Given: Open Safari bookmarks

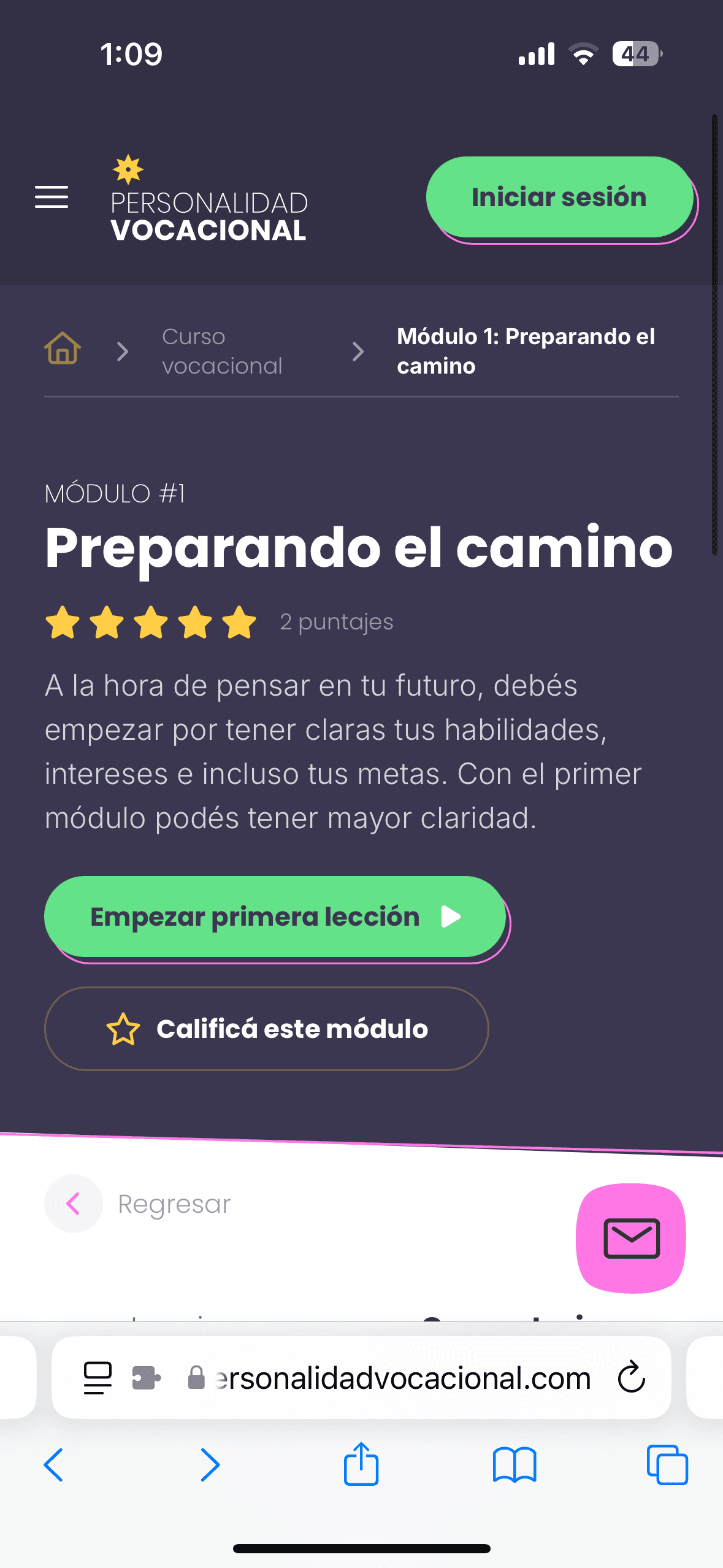Looking at the screenshot, I should pos(514,1465).
